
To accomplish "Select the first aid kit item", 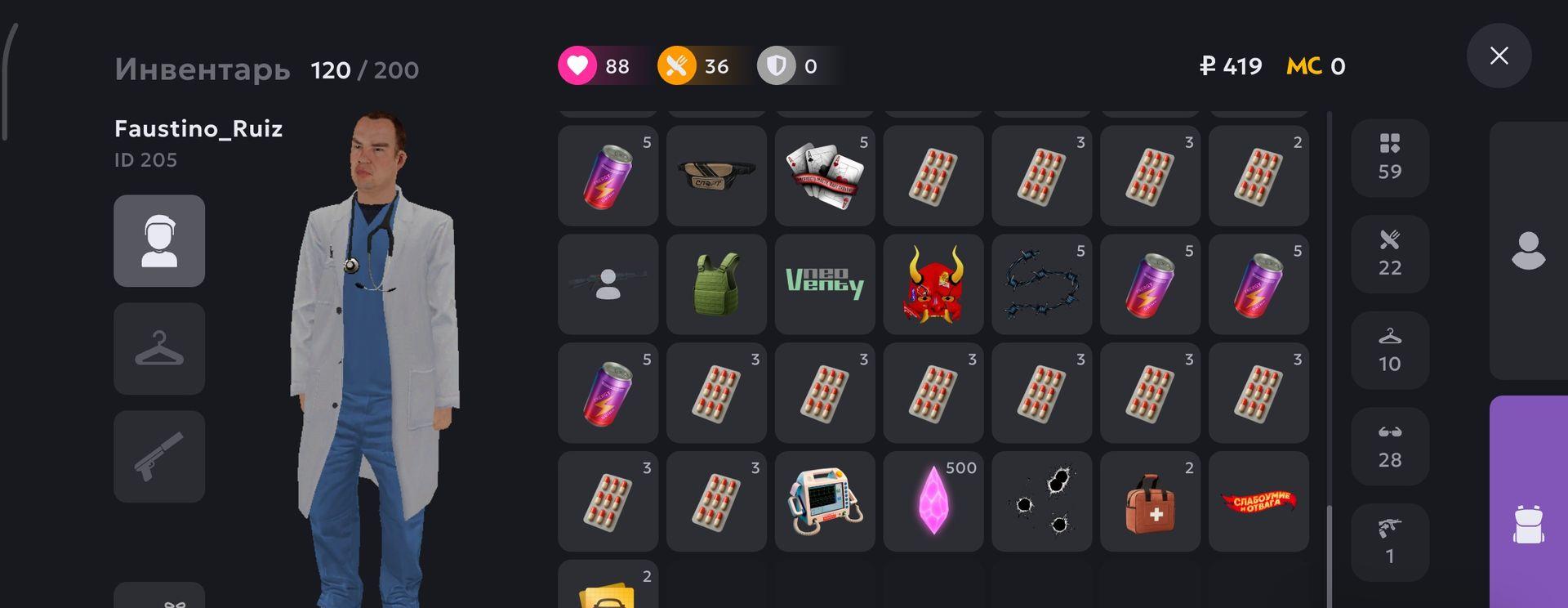I will 1150,501.
